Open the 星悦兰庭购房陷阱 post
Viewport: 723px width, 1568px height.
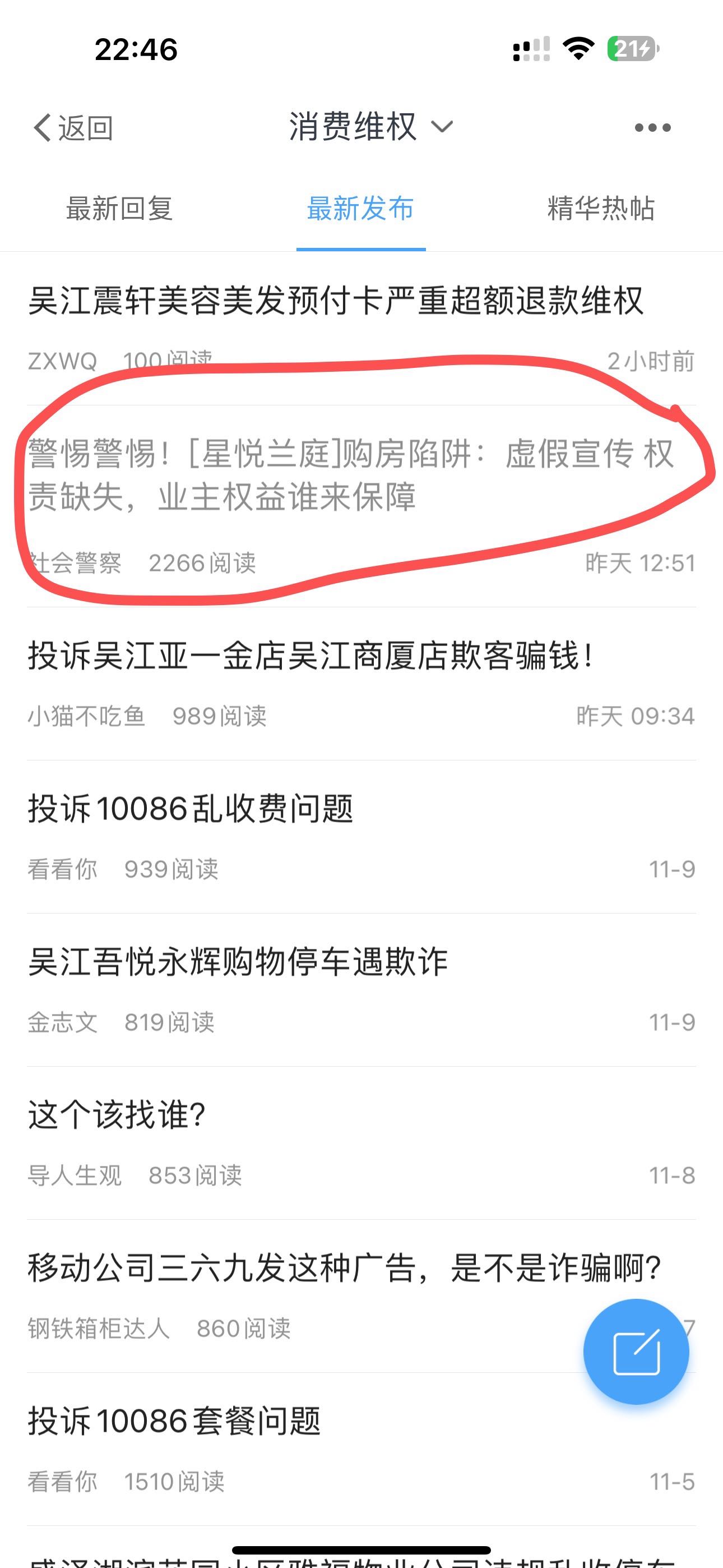[350, 476]
